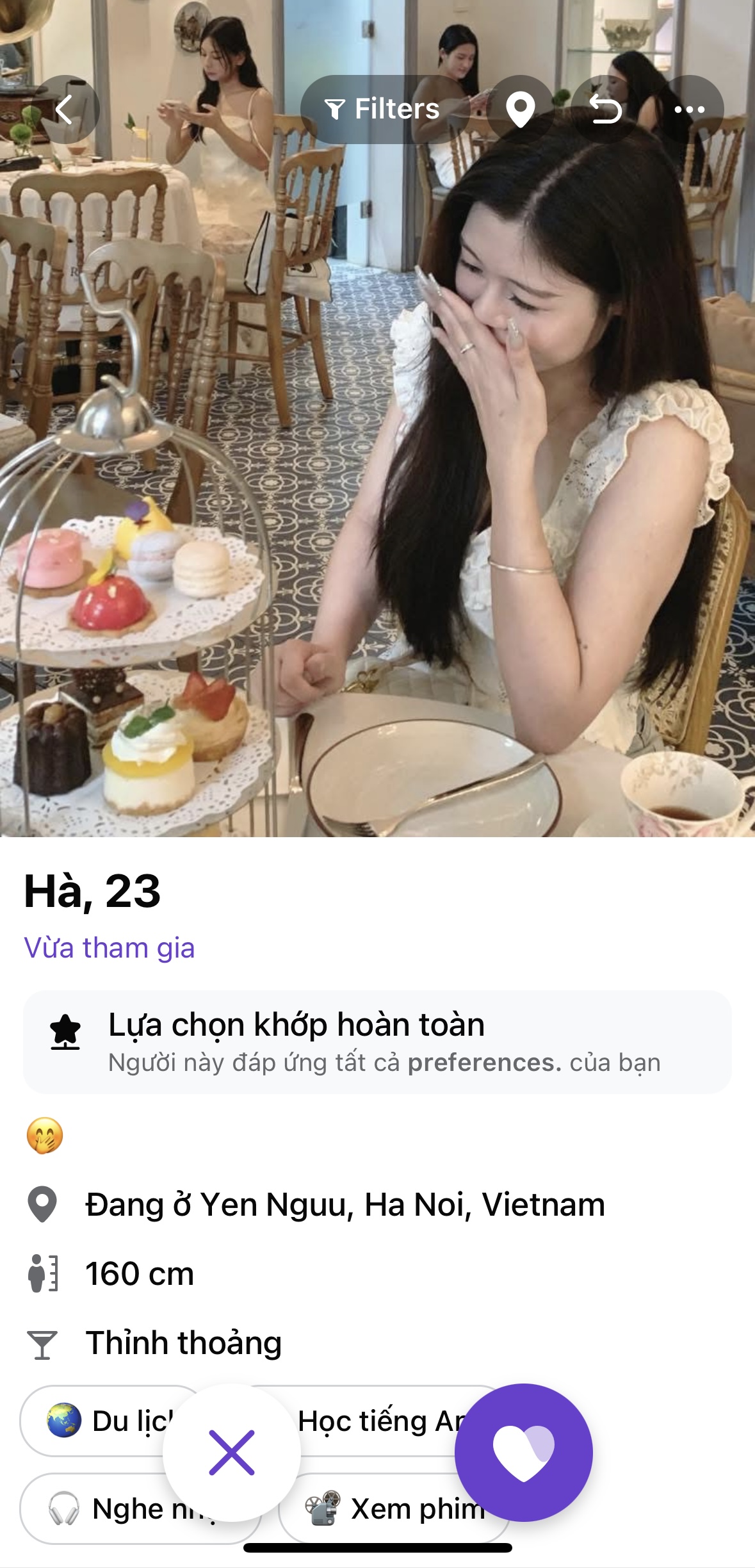The height and width of the screenshot is (1568, 755).
Task: Open the three-dot overflow menu
Action: (x=690, y=110)
